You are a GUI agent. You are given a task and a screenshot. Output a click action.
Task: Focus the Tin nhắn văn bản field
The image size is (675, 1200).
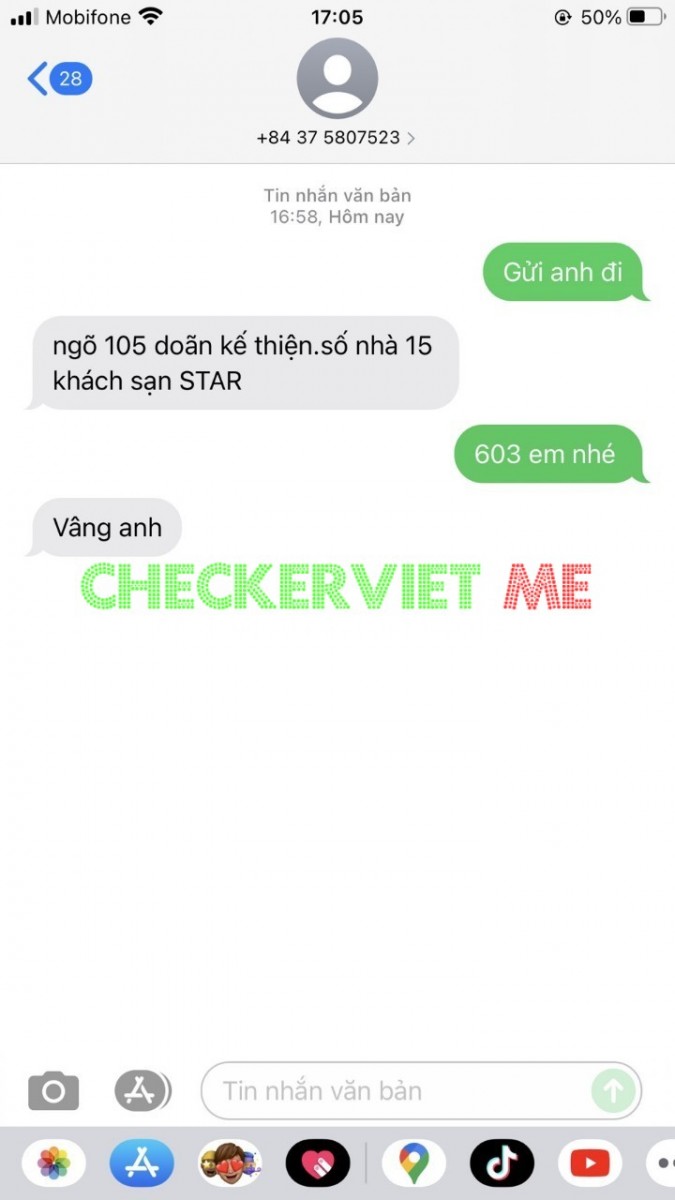coord(400,1091)
